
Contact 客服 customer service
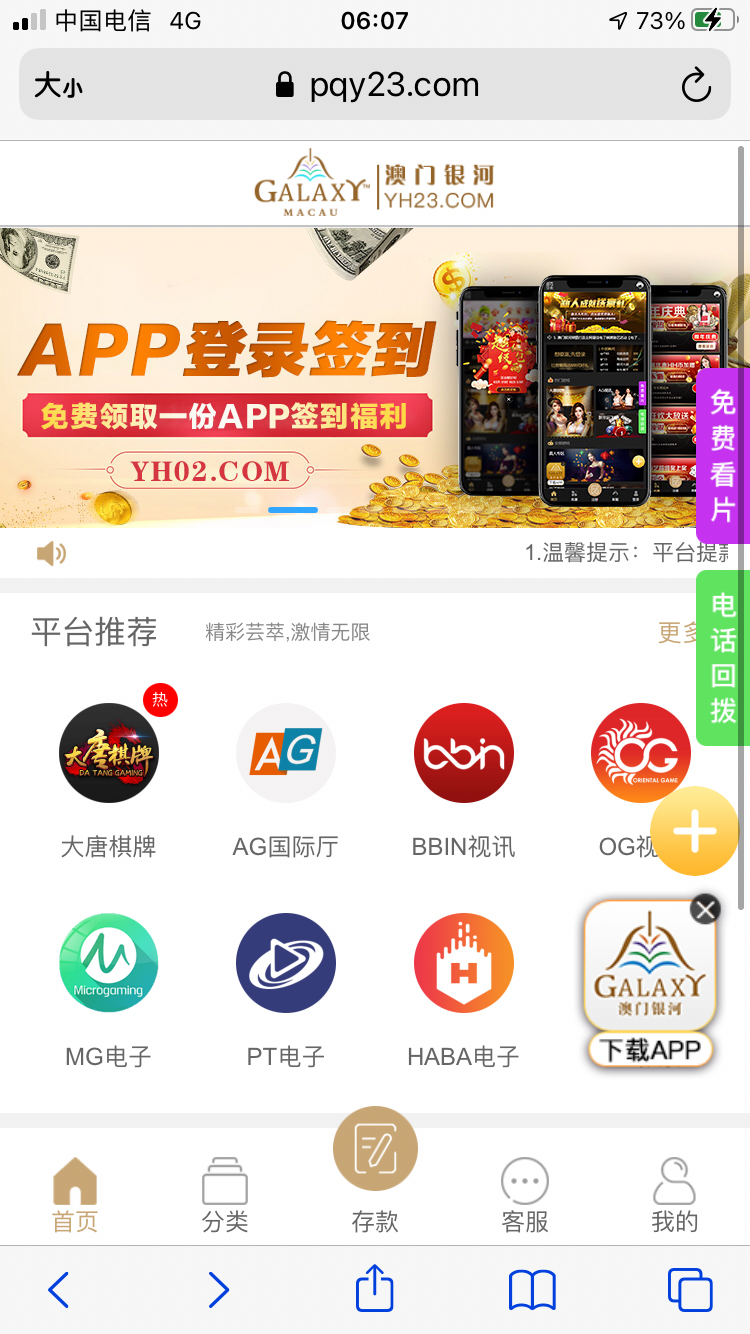(x=525, y=1194)
